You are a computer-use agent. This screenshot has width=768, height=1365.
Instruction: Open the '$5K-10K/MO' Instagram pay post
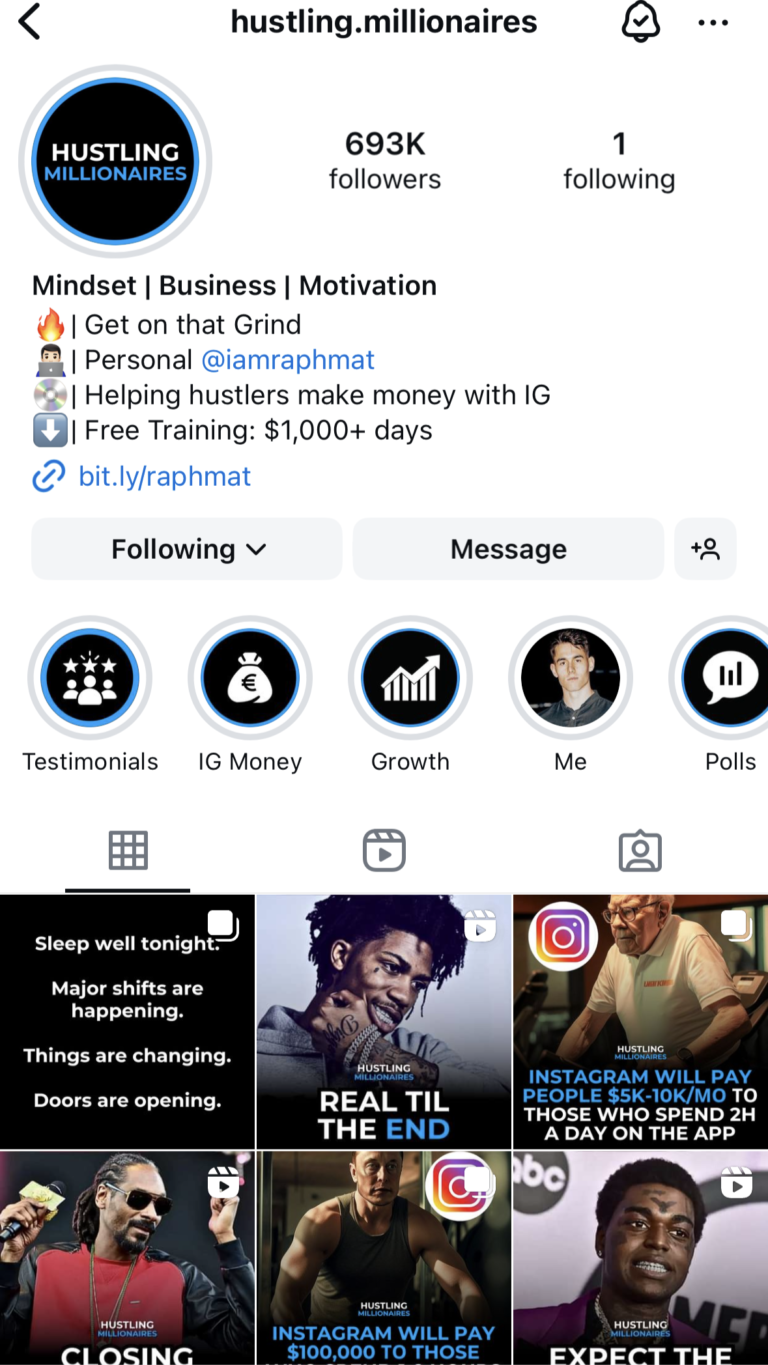[640, 1022]
